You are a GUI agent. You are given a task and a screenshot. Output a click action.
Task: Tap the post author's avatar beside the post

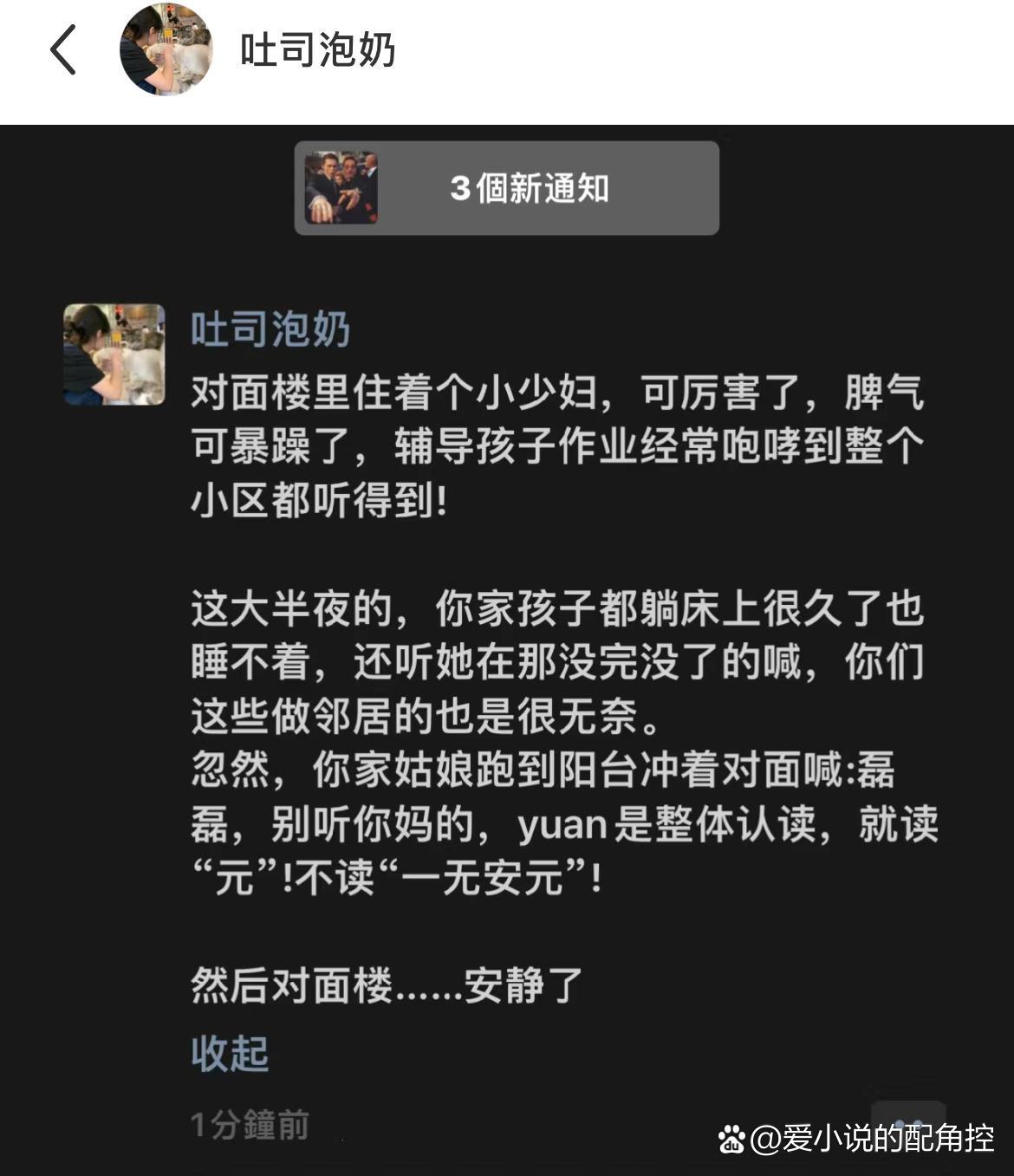tap(114, 354)
